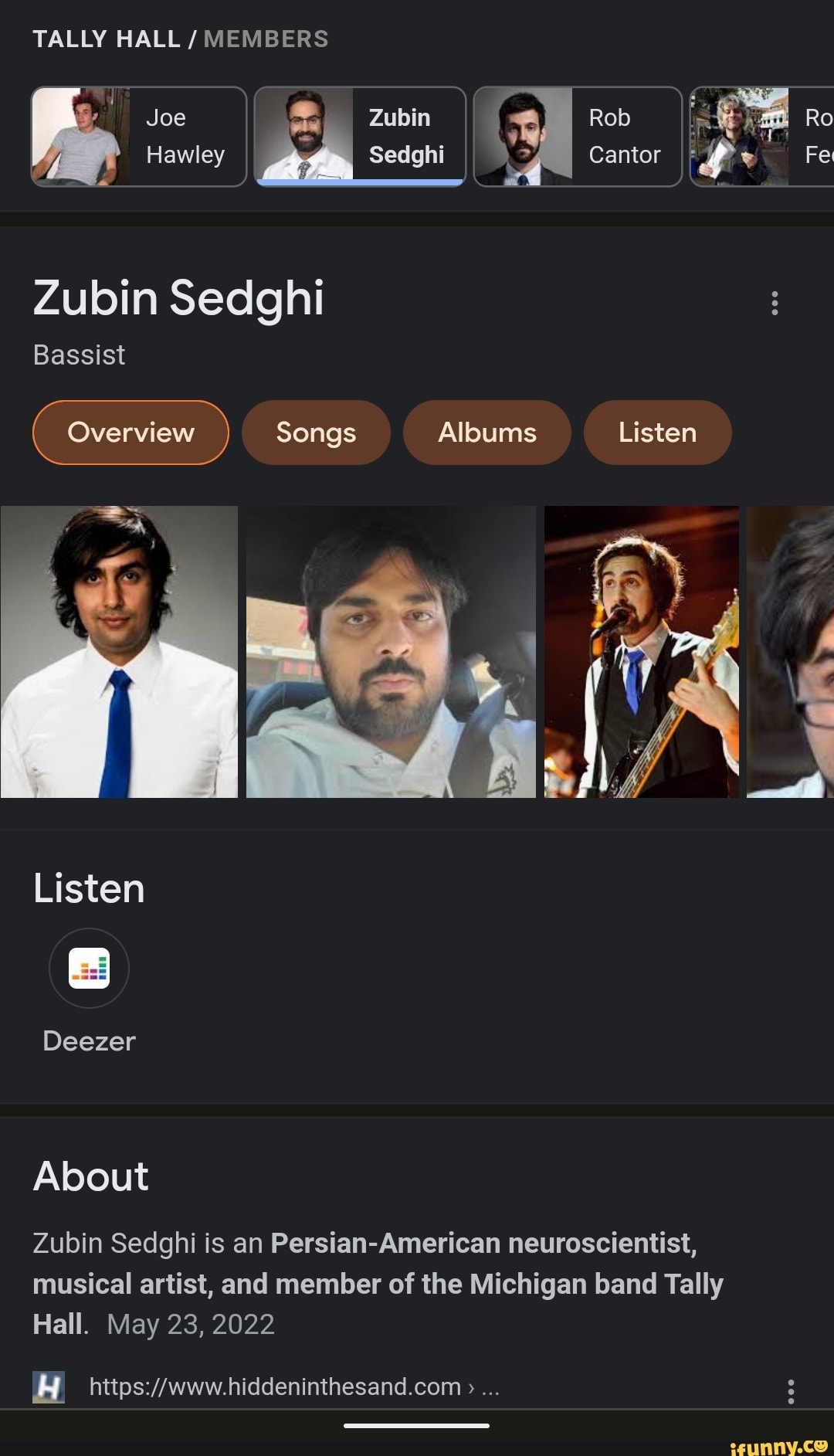Select the Overview chip

(x=131, y=433)
